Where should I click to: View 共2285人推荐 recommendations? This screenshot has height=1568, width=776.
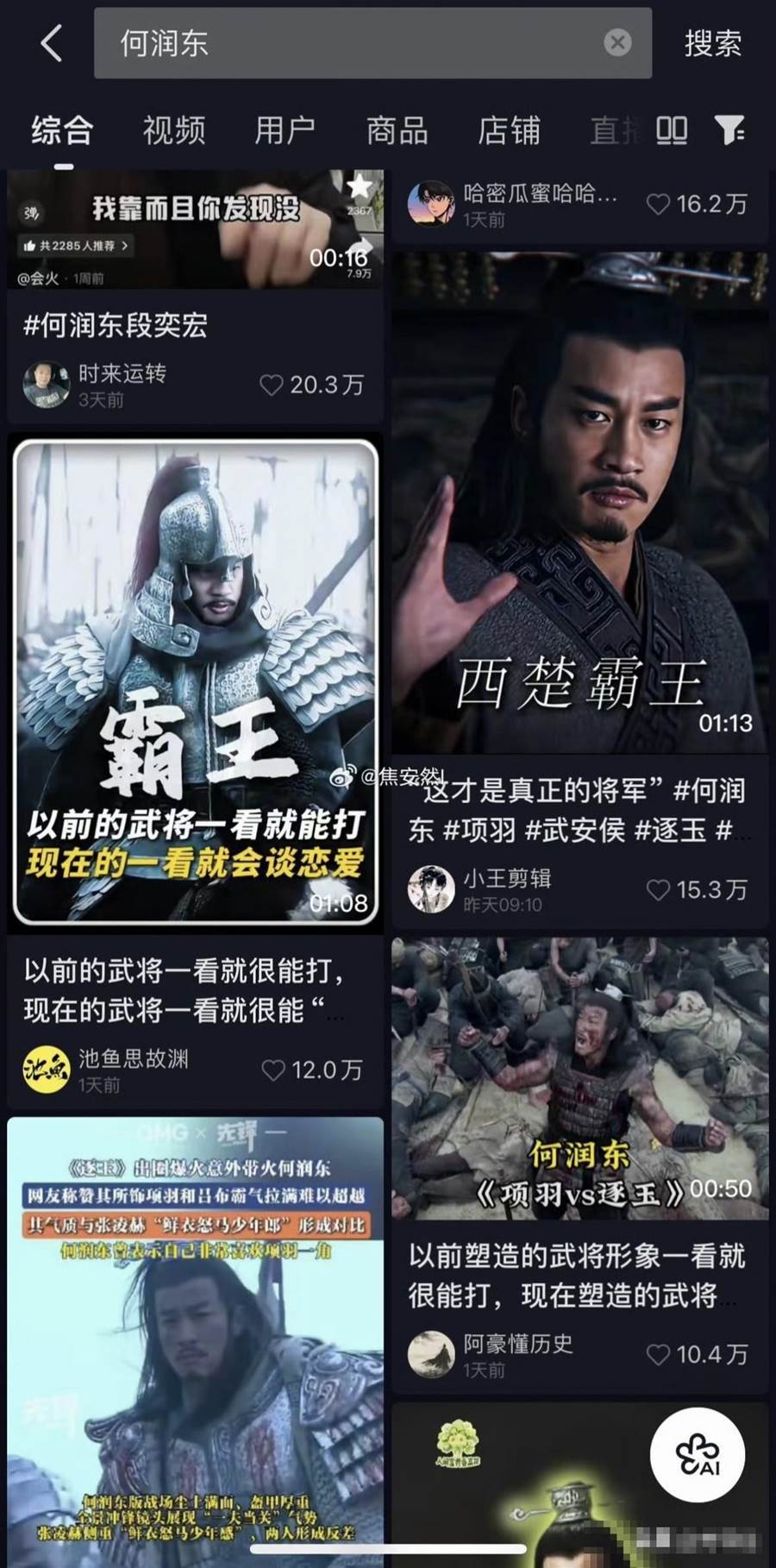76,246
